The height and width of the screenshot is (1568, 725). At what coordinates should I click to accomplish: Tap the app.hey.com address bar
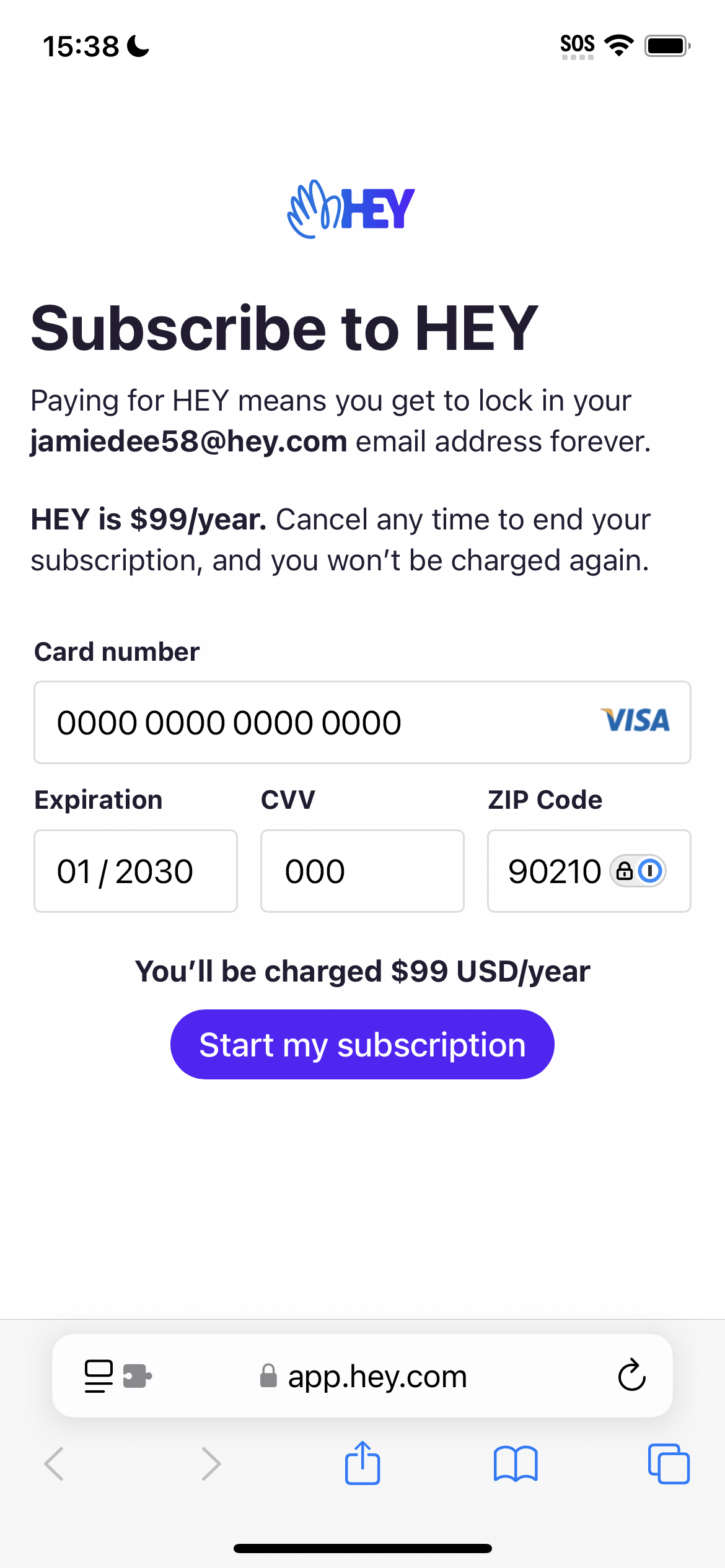[363, 1376]
